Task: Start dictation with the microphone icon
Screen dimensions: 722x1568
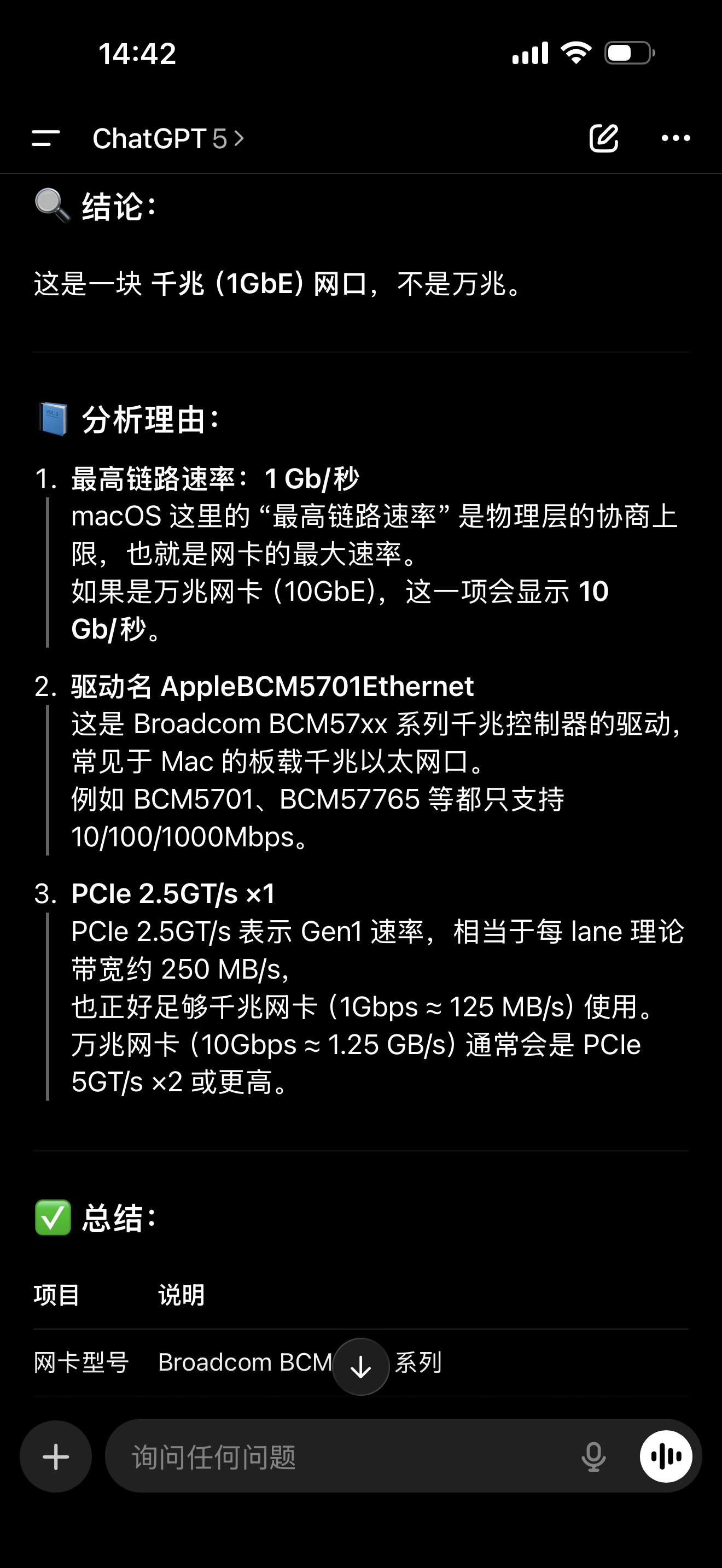Action: (593, 1456)
